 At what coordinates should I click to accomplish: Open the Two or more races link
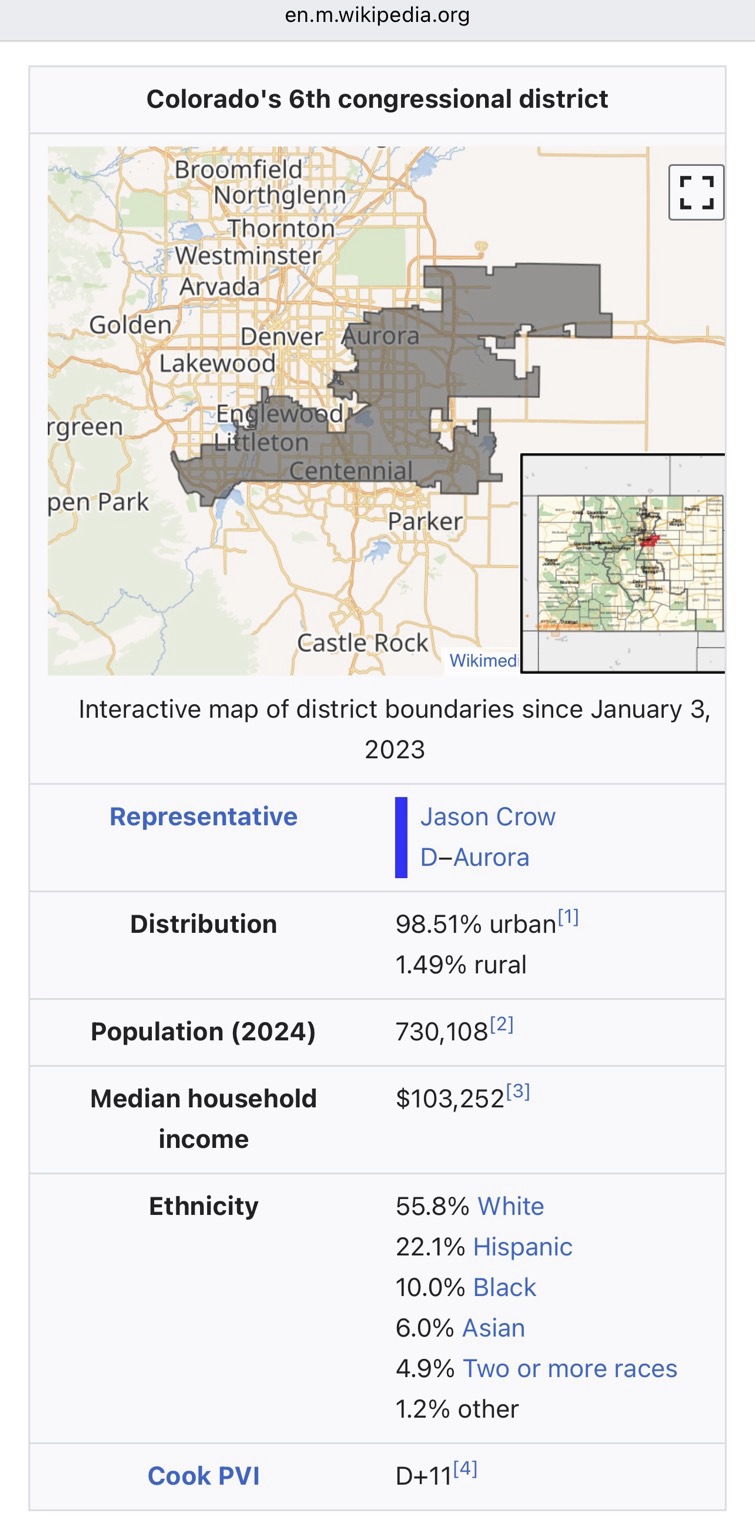pos(569,1369)
